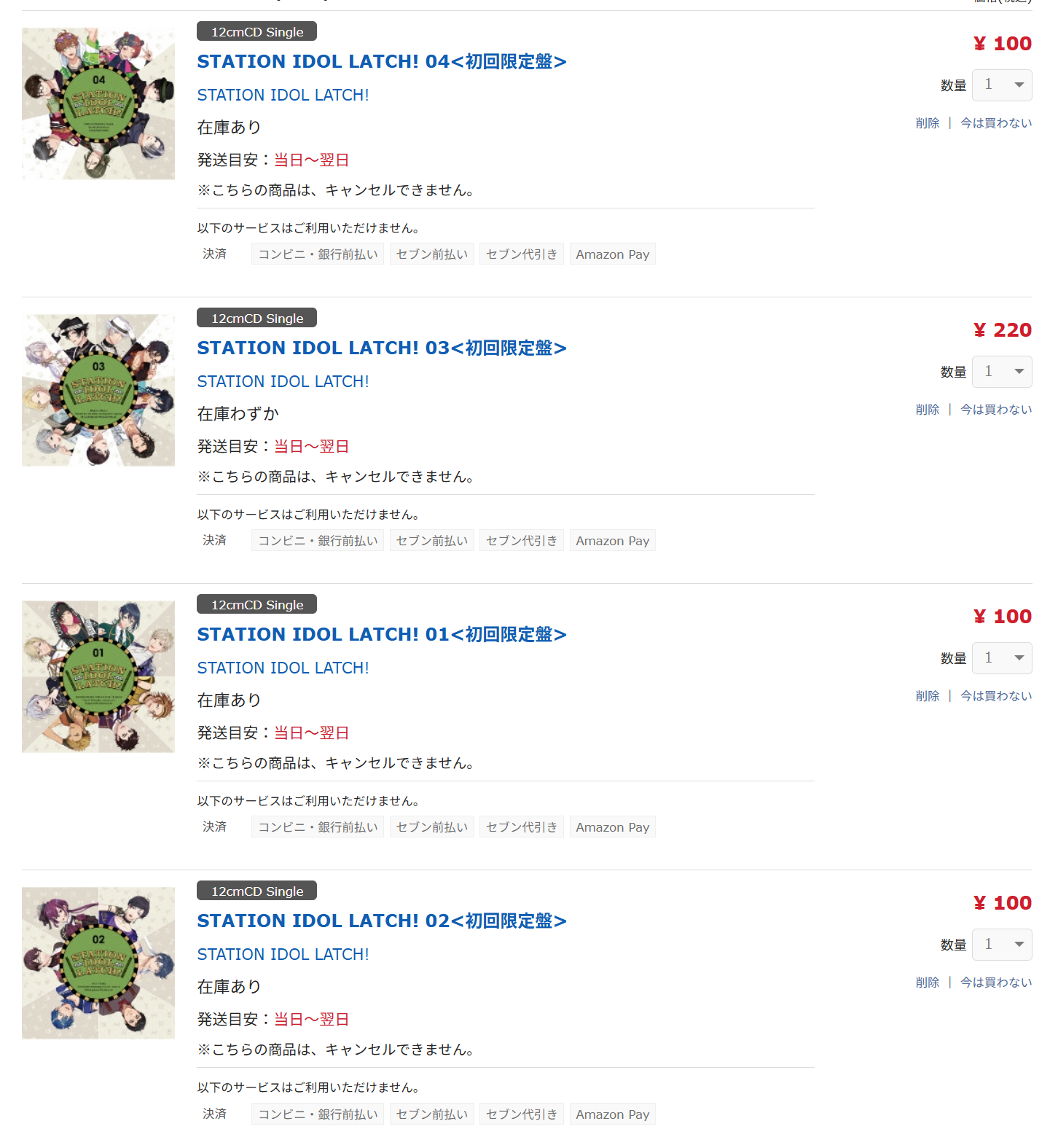This screenshot has height=1148, width=1058.
Task: Tap 削除 on STATION IDOL LATCH! 02
Action: click(x=927, y=983)
